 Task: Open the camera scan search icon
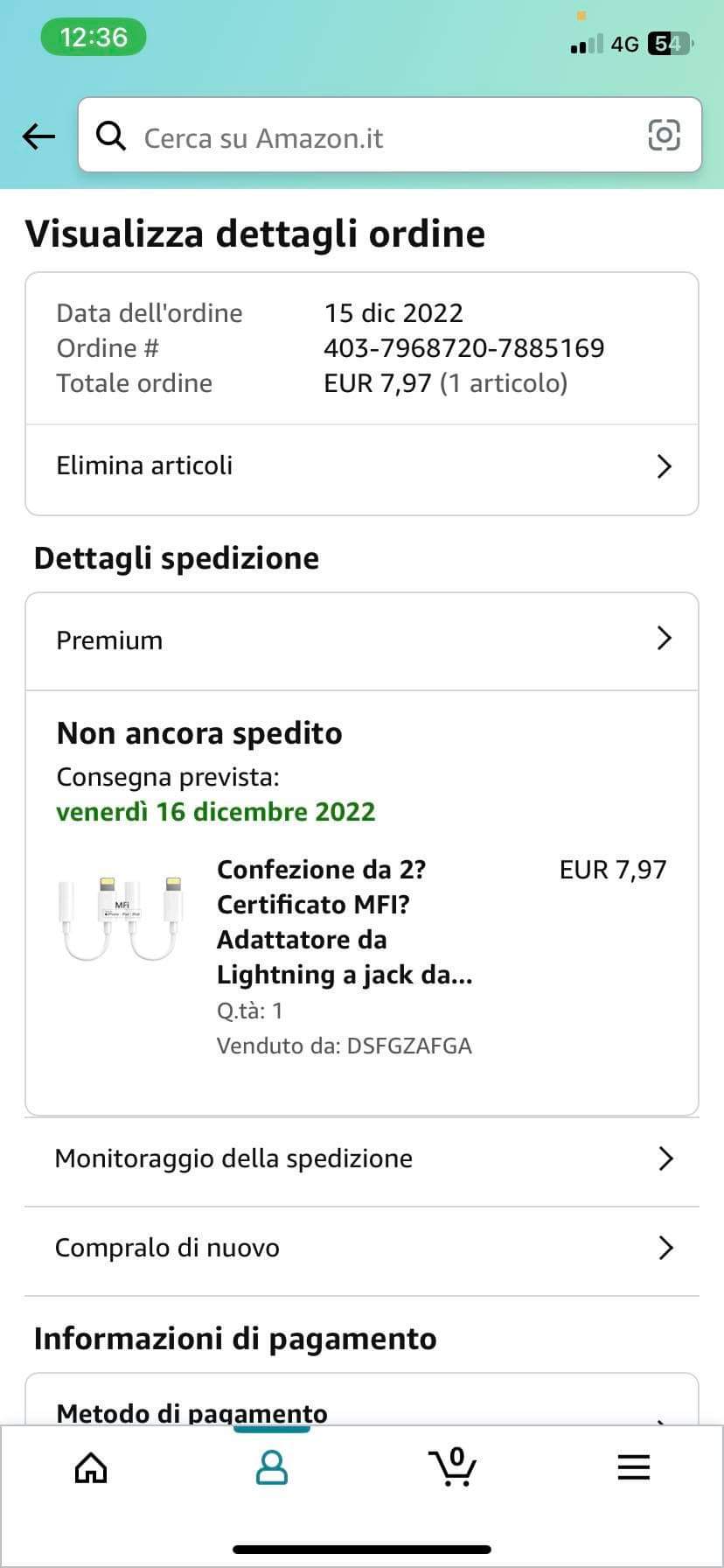(664, 136)
